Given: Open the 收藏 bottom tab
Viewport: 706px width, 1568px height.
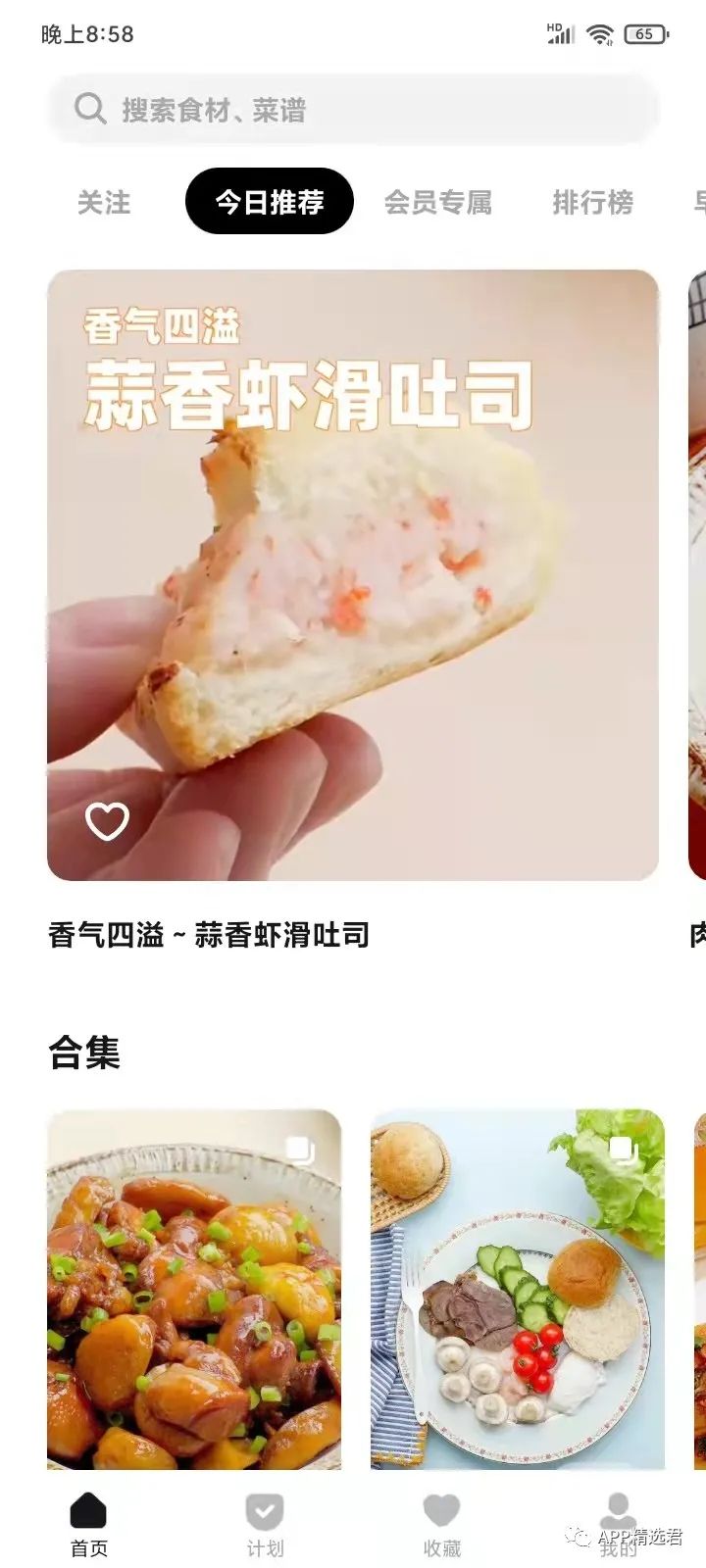Looking at the screenshot, I should click(x=441, y=1525).
